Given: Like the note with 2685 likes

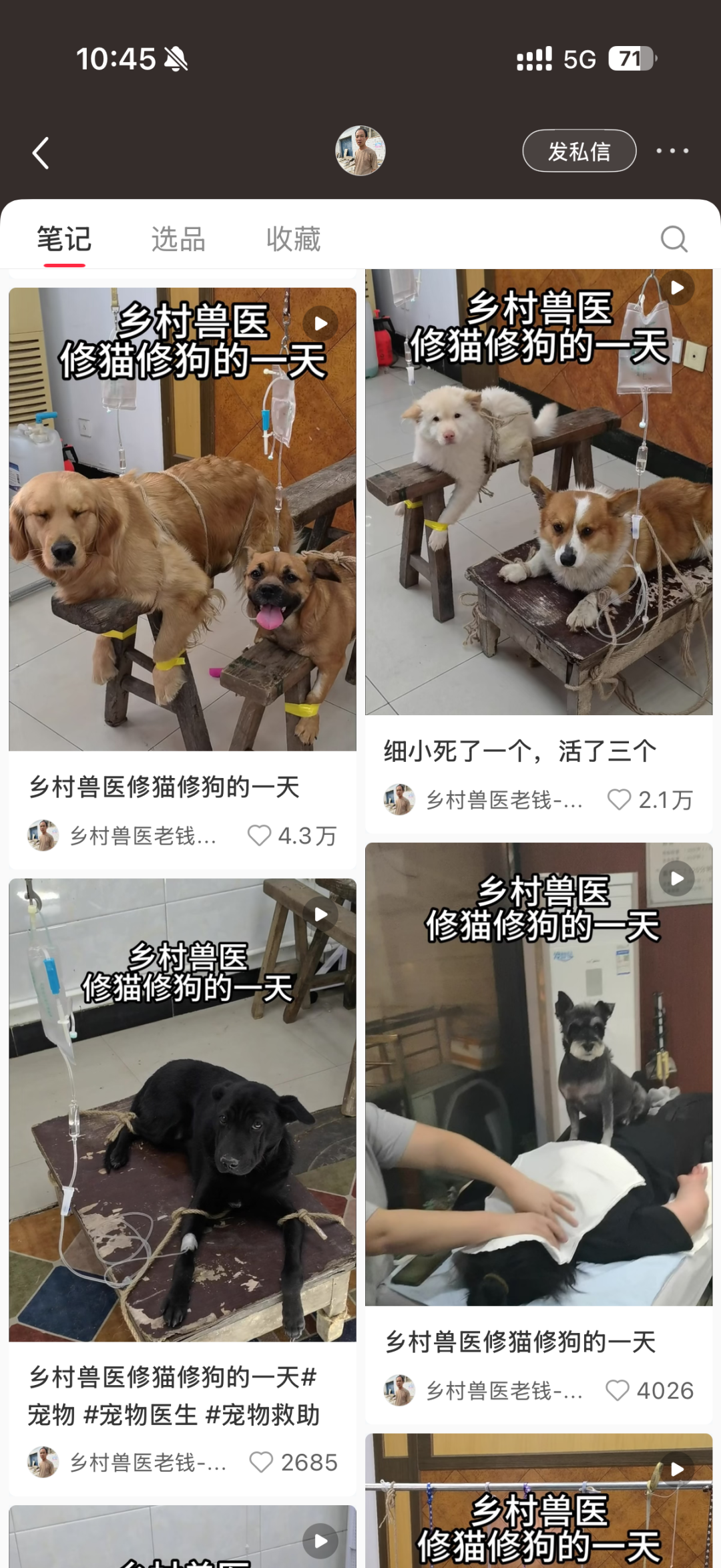Looking at the screenshot, I should [x=261, y=1462].
